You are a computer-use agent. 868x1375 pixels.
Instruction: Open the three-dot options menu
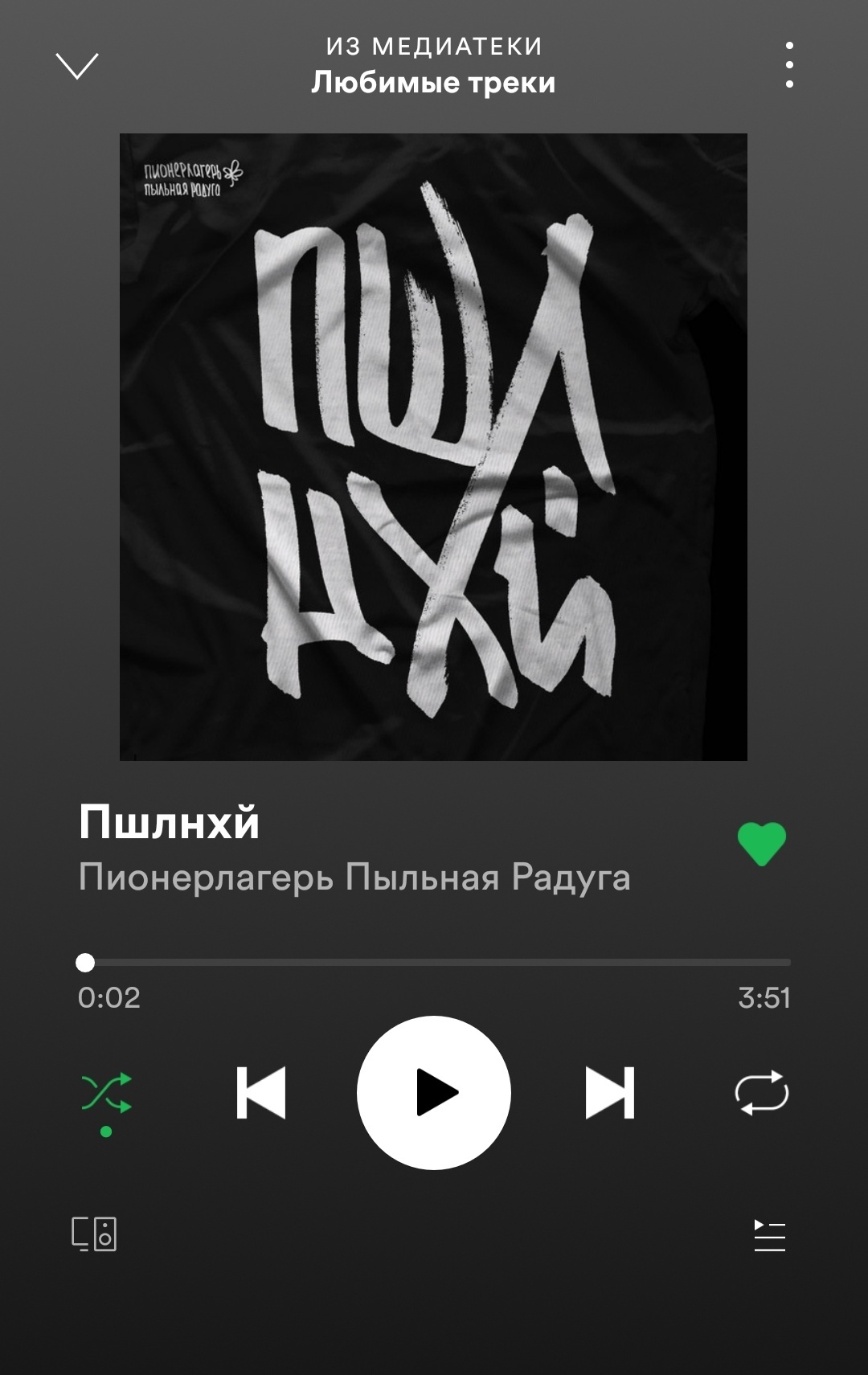tap(789, 65)
